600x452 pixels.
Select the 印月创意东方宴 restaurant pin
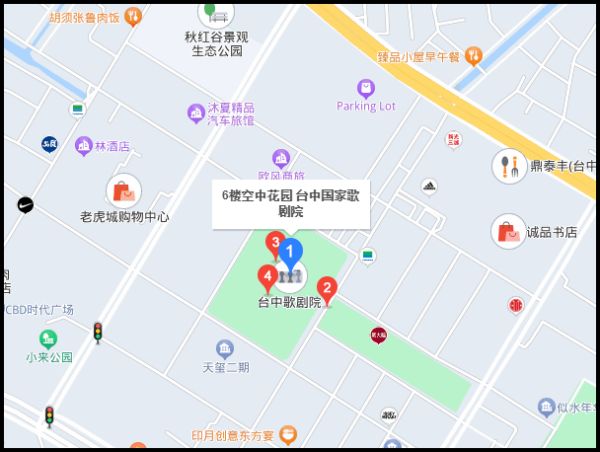click(288, 434)
